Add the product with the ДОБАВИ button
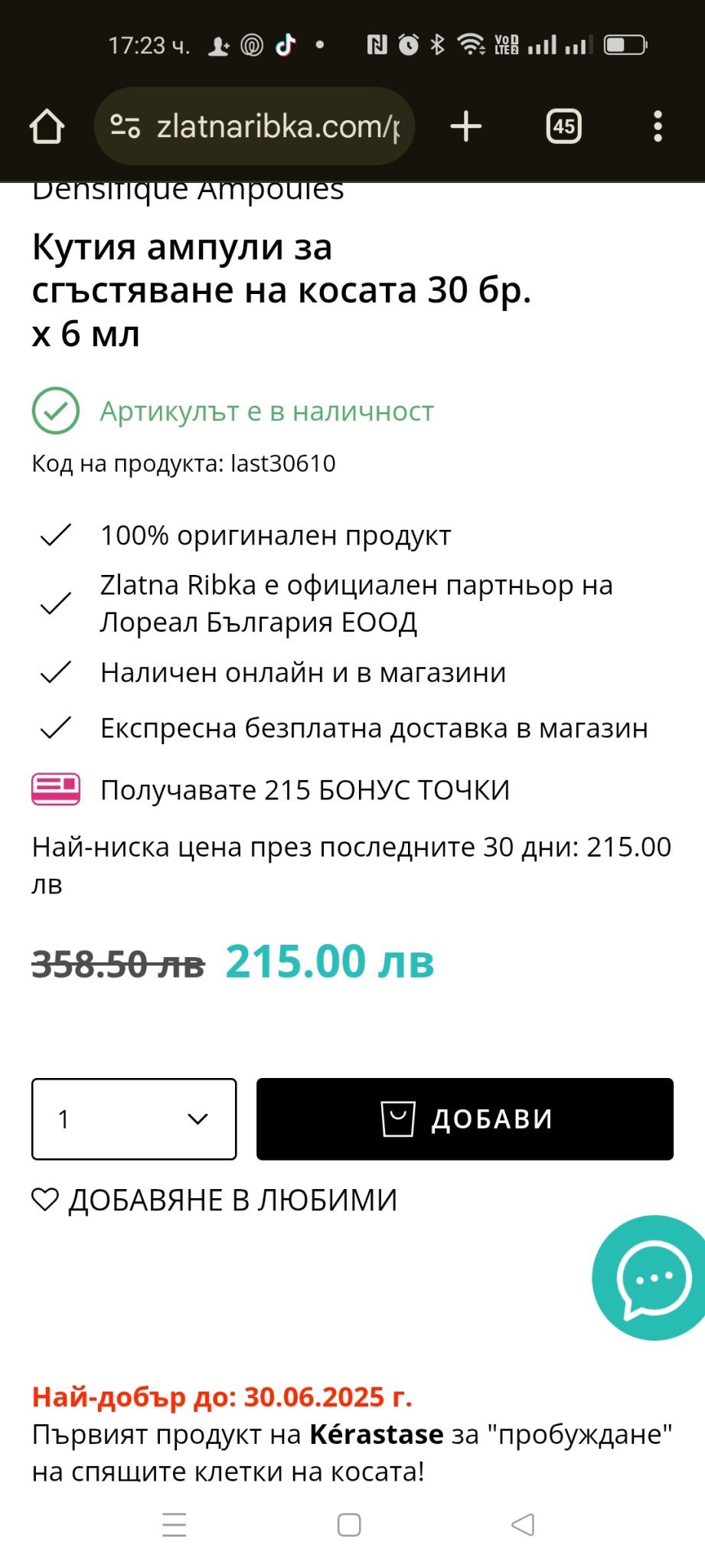The height and width of the screenshot is (1568, 705). tap(465, 1119)
